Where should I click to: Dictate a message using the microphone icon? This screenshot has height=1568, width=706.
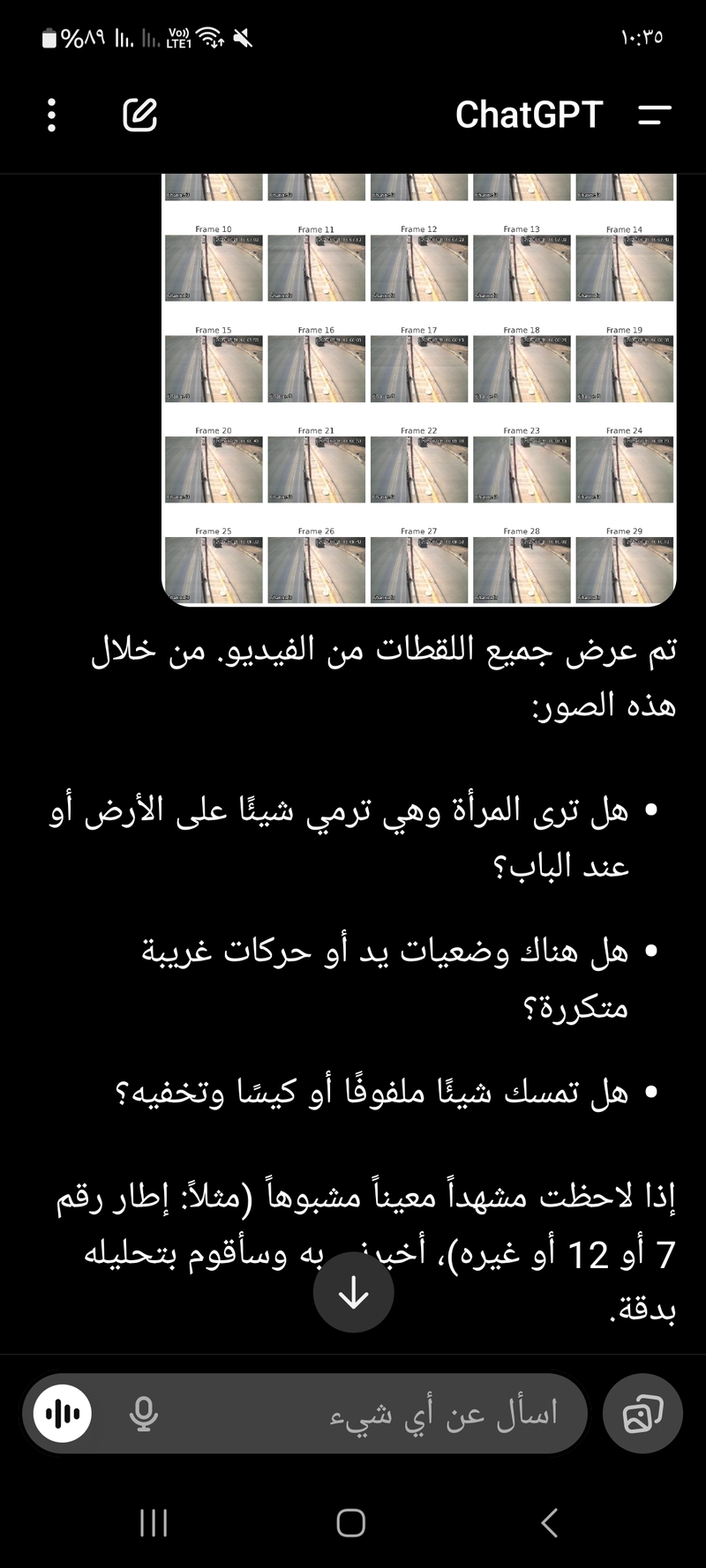[x=143, y=1414]
